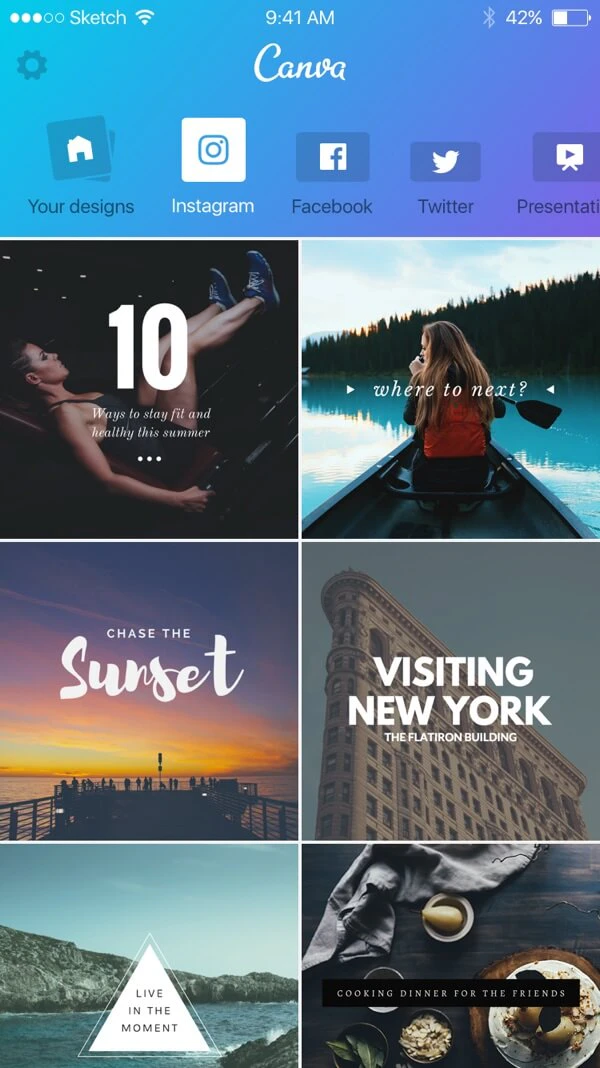The height and width of the screenshot is (1068, 600).
Task: Select the 'Visiting New York' template
Action: tap(451, 691)
